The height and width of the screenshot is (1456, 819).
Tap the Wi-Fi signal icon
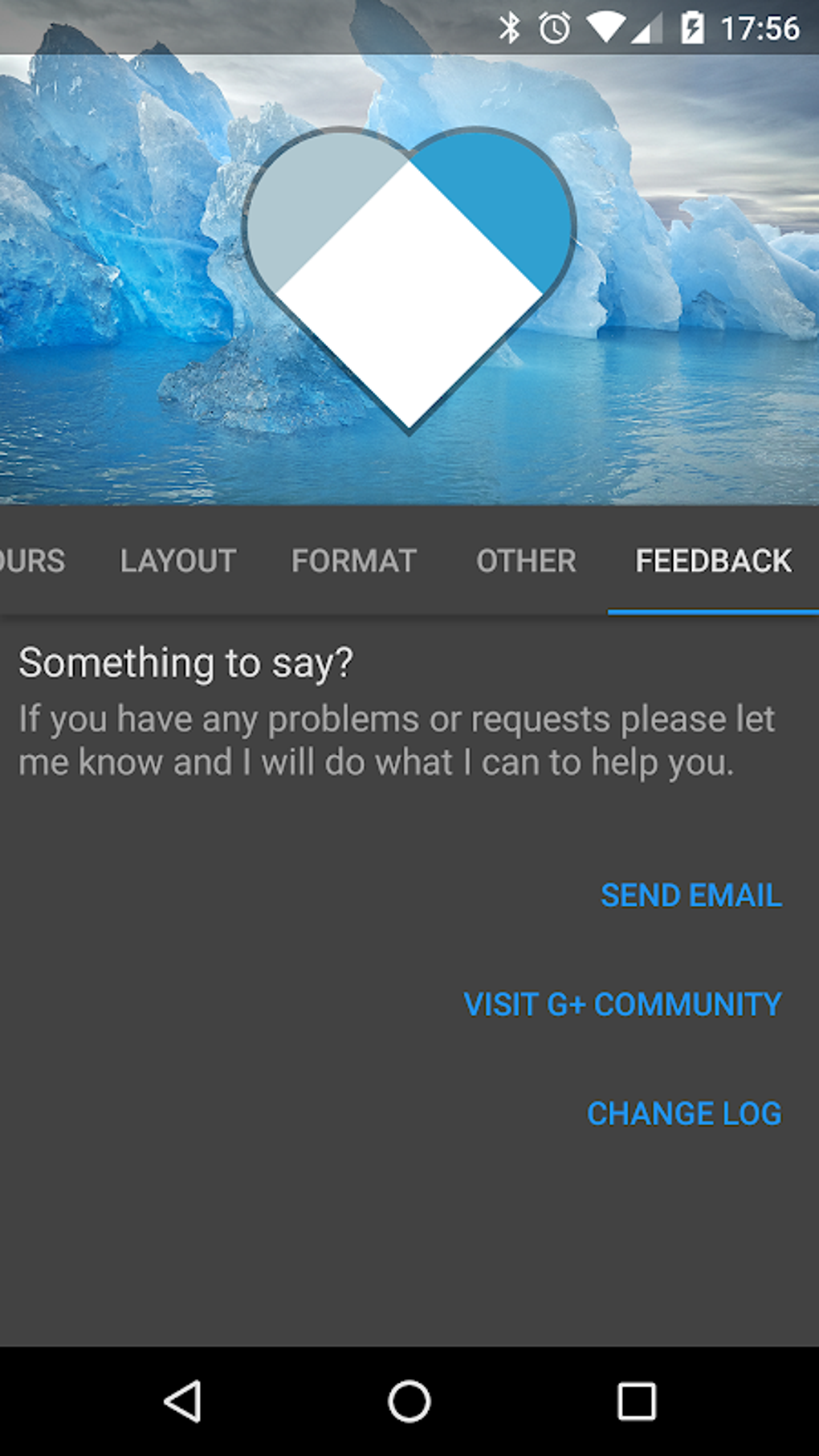pos(606,27)
